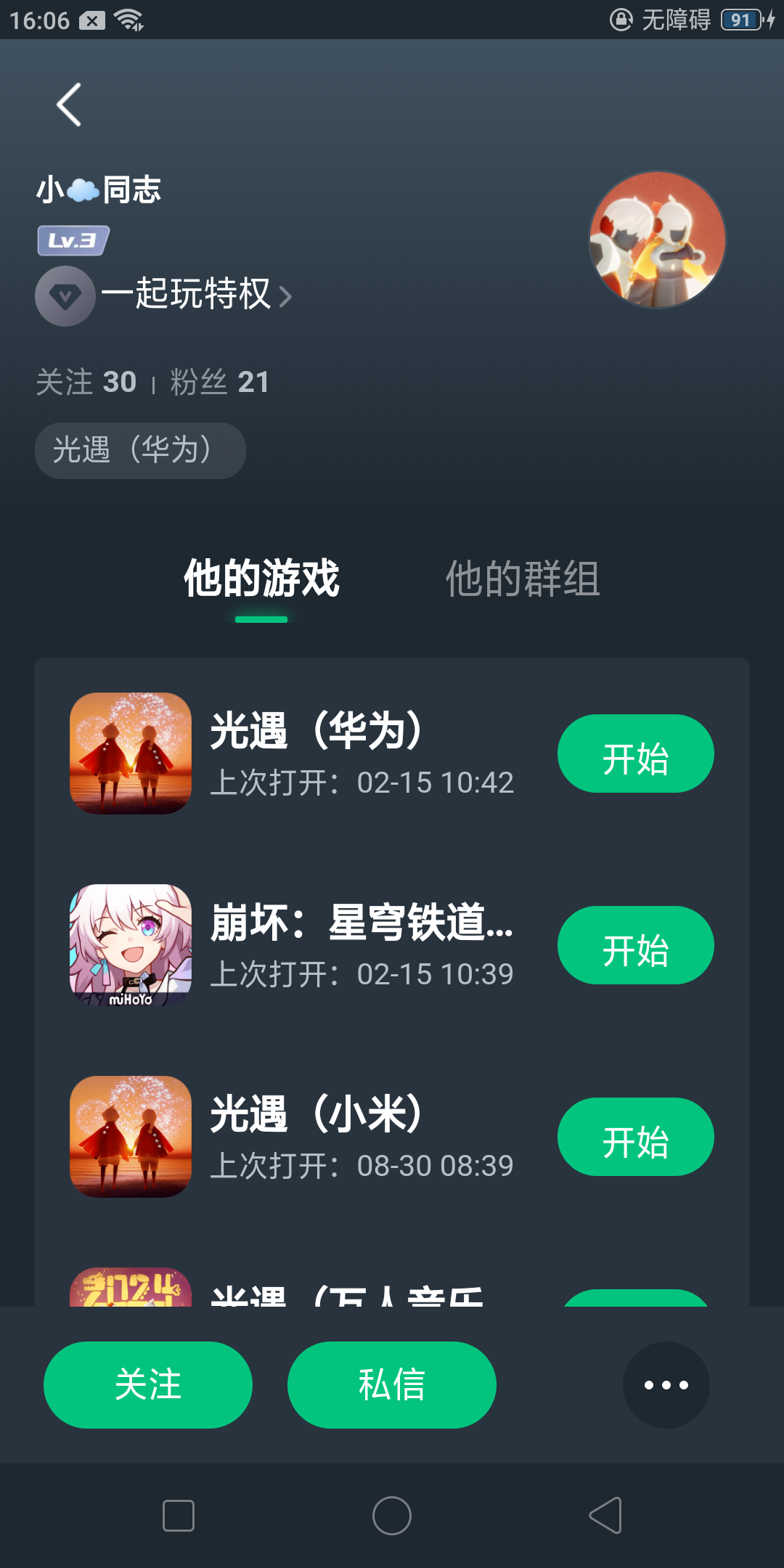Screen dimensions: 784x1568
Task: Open the system recent apps button
Action: pyautogui.click(x=179, y=1516)
